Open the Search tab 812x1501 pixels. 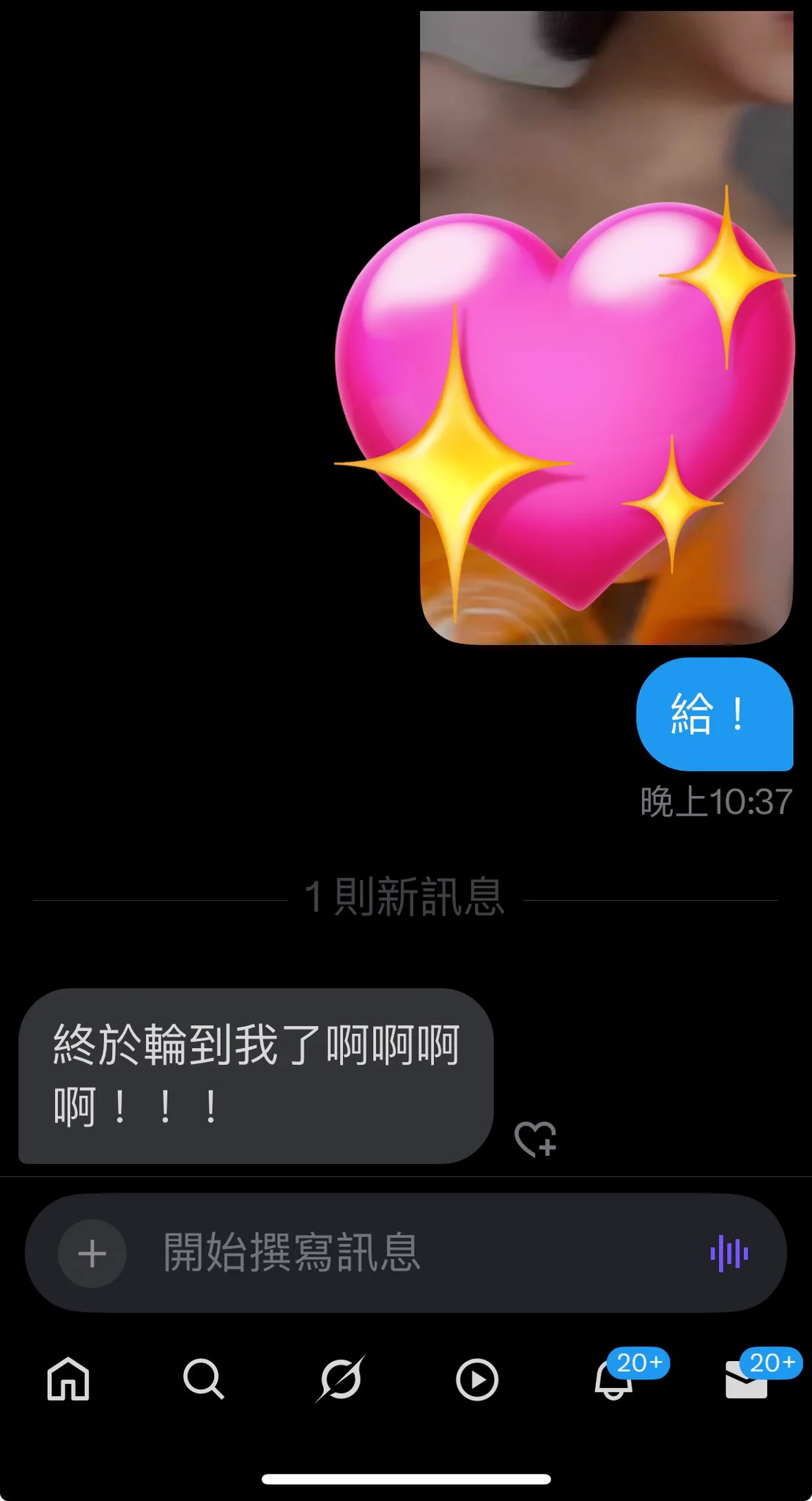203,1379
